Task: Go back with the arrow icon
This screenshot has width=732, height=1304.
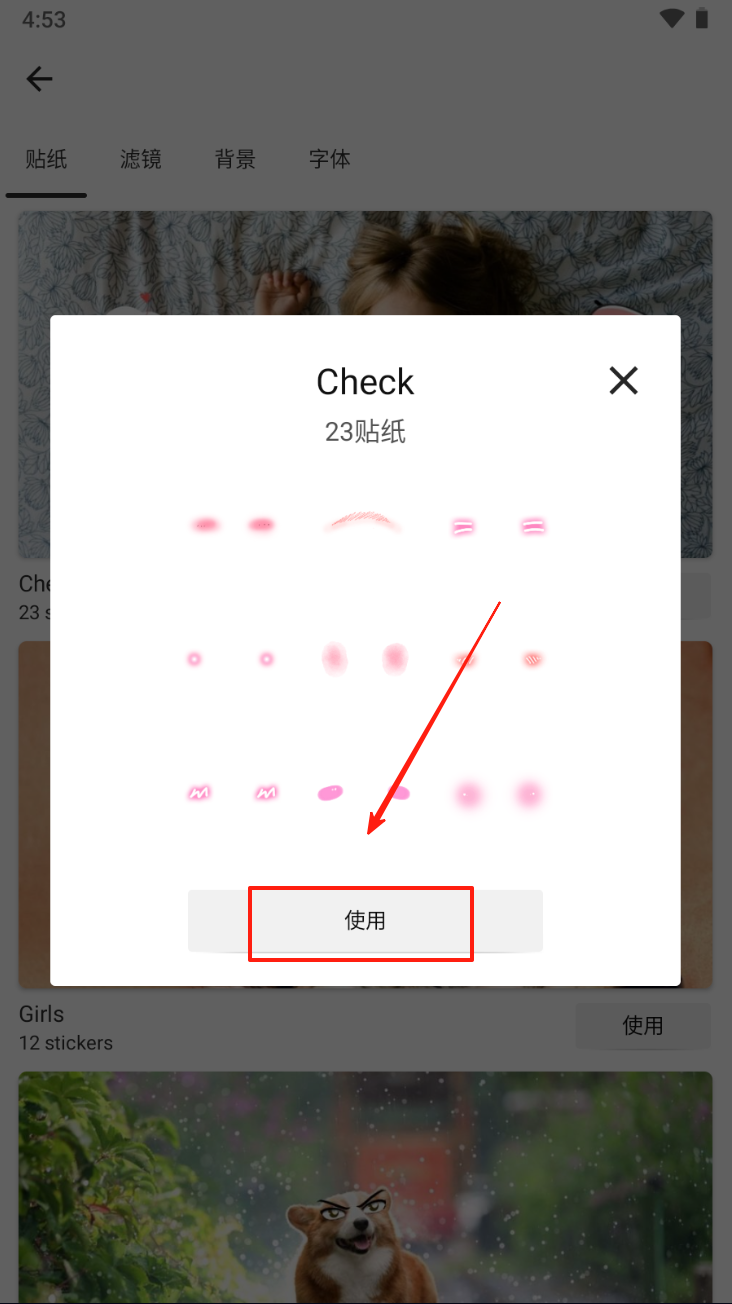Action: (x=39, y=79)
